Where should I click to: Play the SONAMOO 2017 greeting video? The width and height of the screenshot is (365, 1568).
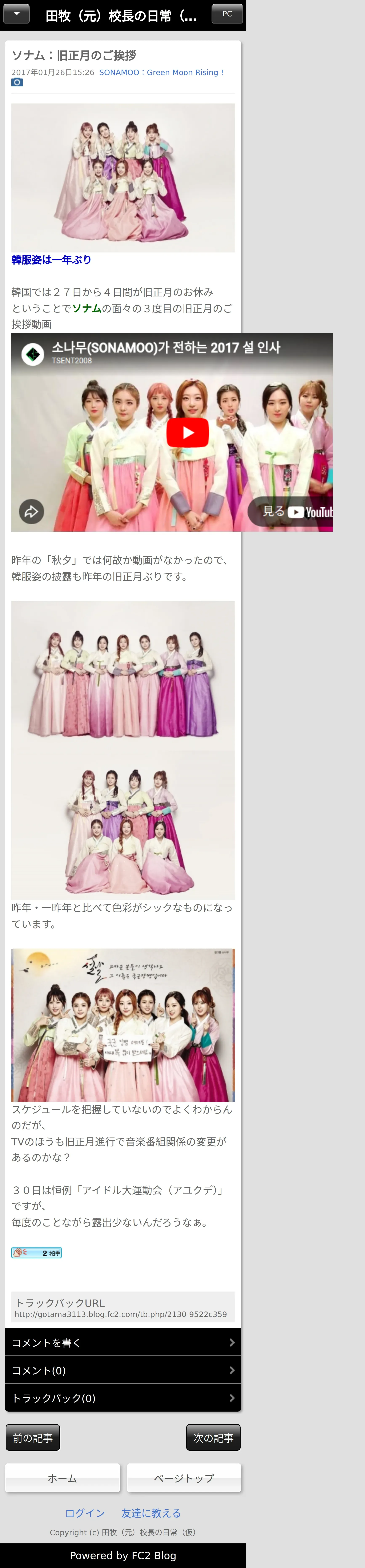[188, 433]
